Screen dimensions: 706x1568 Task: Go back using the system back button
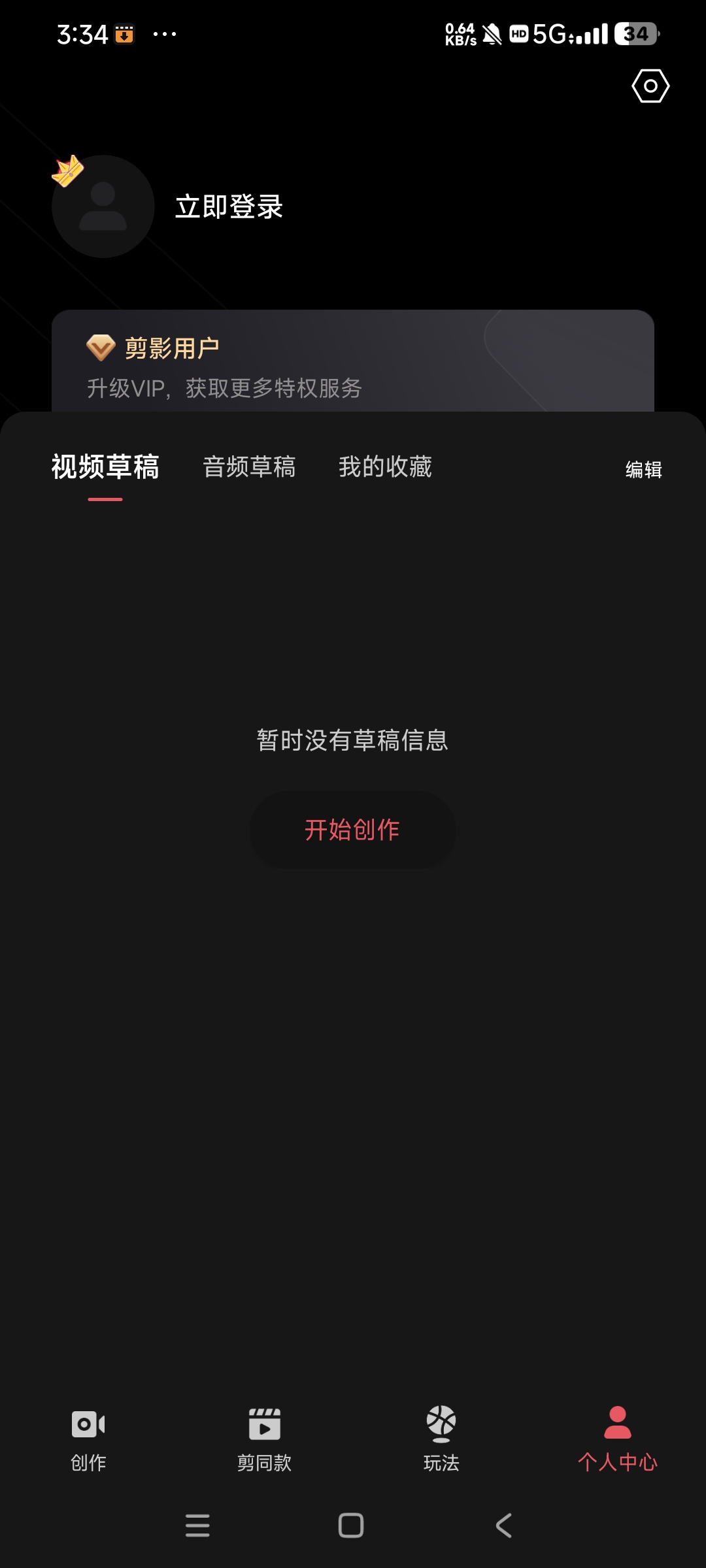pyautogui.click(x=504, y=1526)
